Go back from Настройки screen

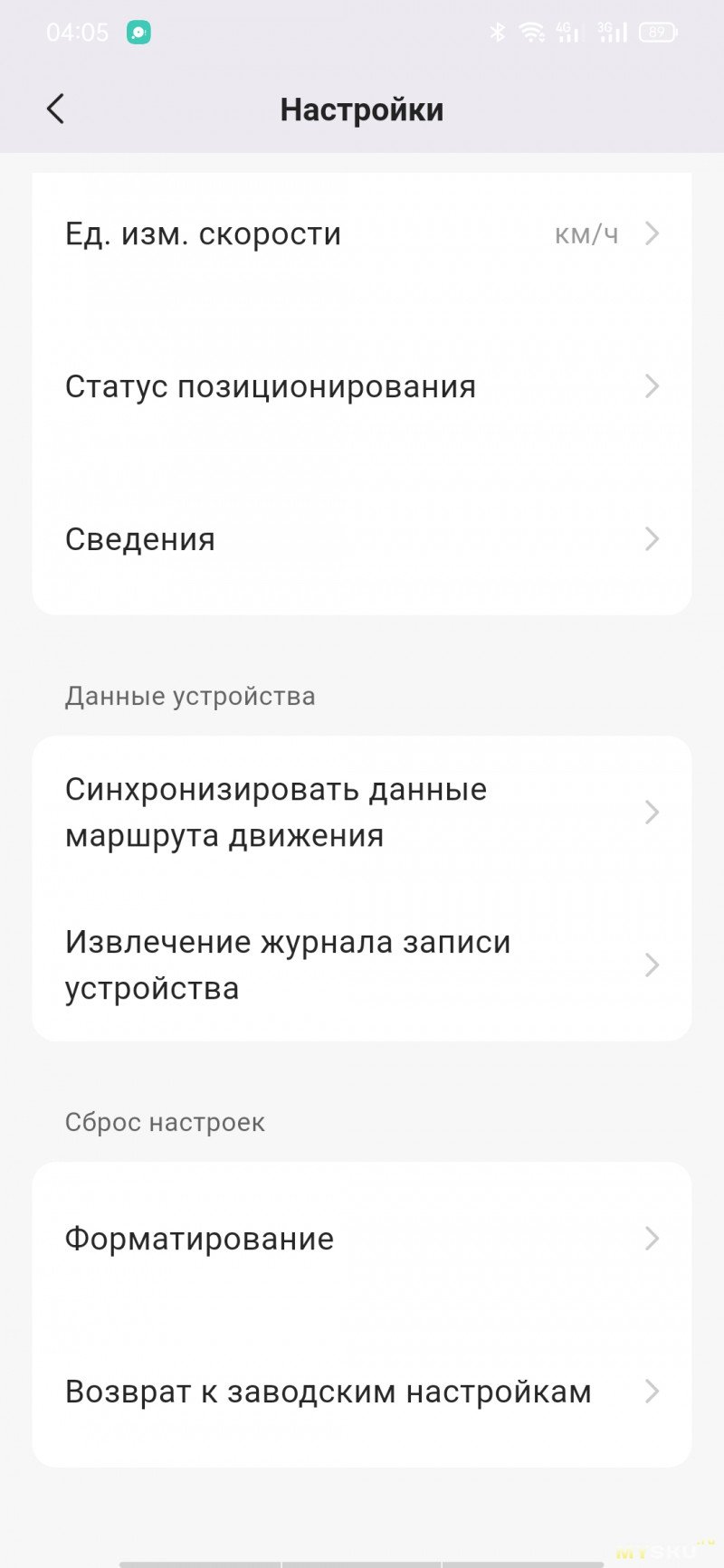tap(56, 109)
